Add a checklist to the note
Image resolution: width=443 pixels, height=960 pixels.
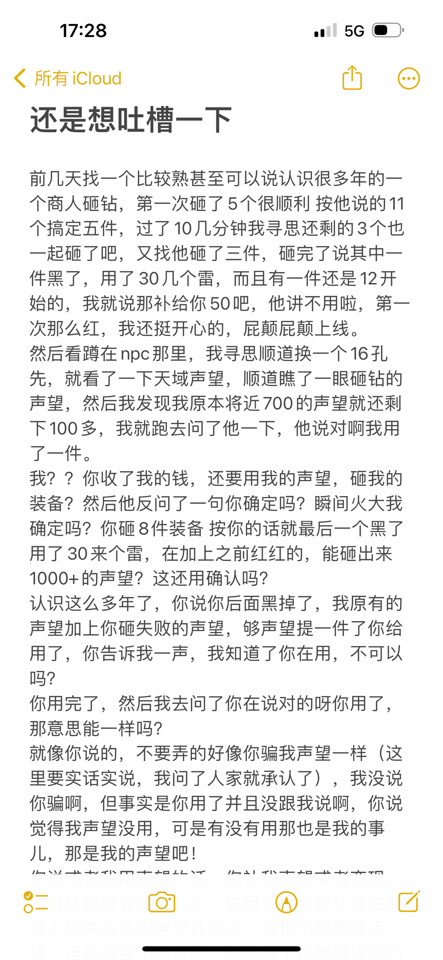click(x=36, y=902)
